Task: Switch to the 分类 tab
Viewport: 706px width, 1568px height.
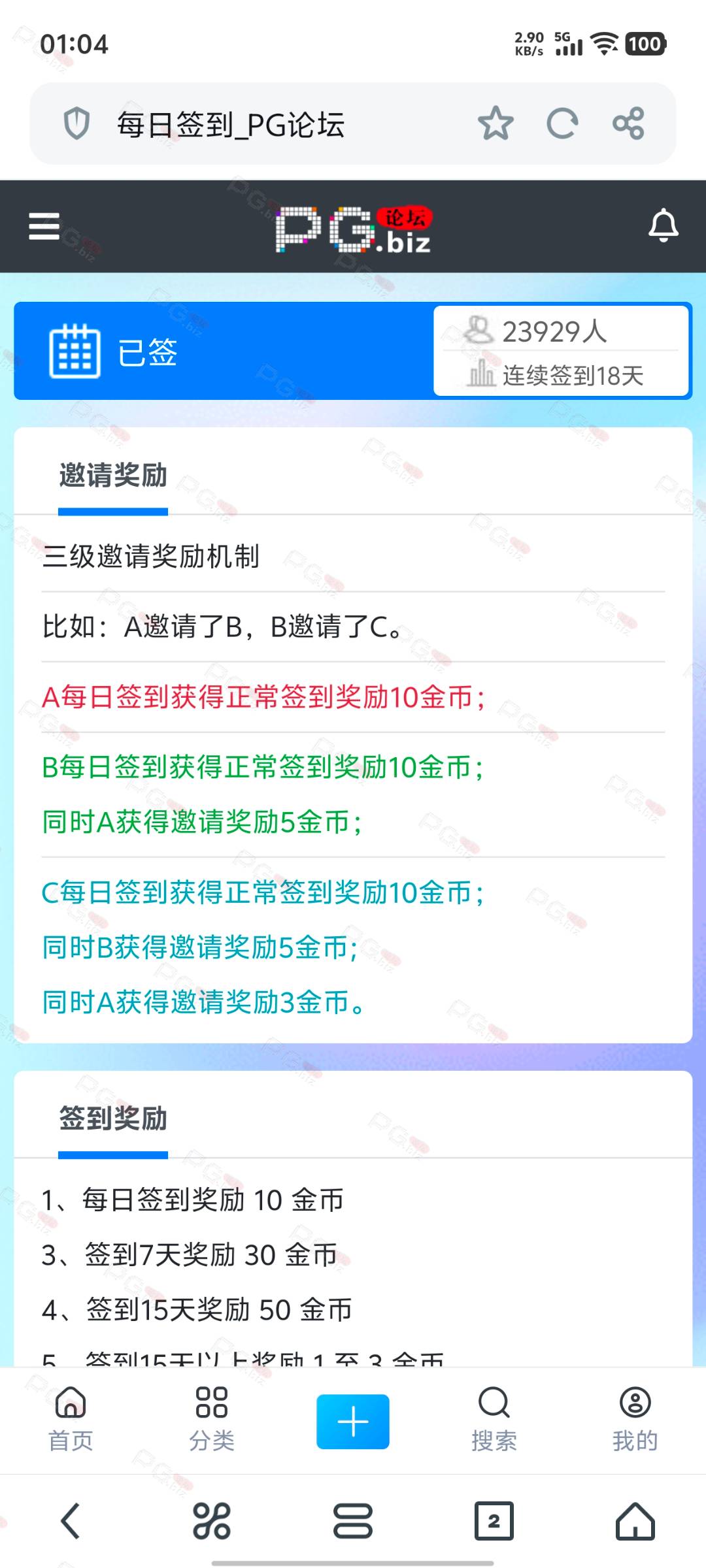Action: tap(212, 1420)
